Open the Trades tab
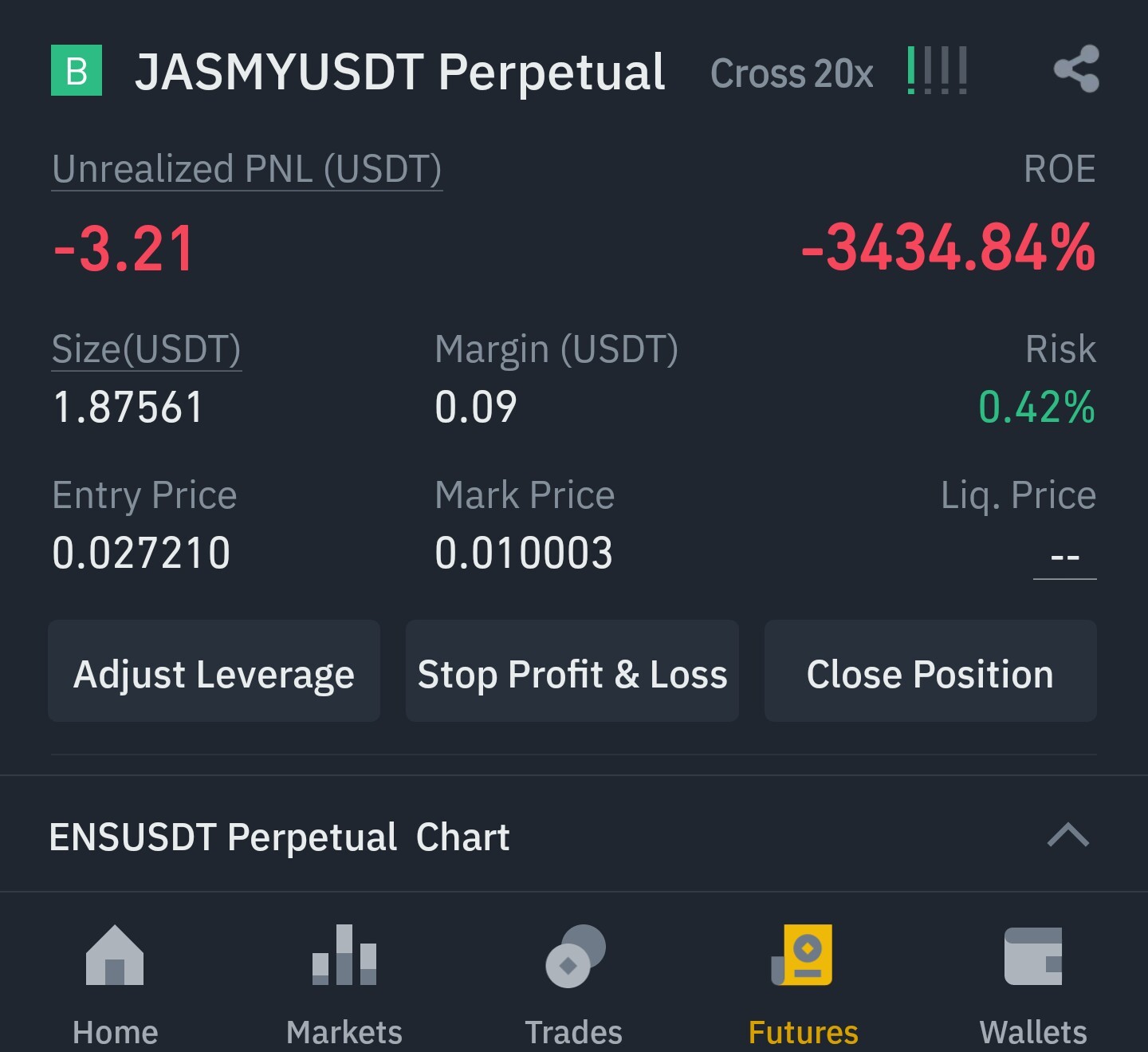 point(574,985)
